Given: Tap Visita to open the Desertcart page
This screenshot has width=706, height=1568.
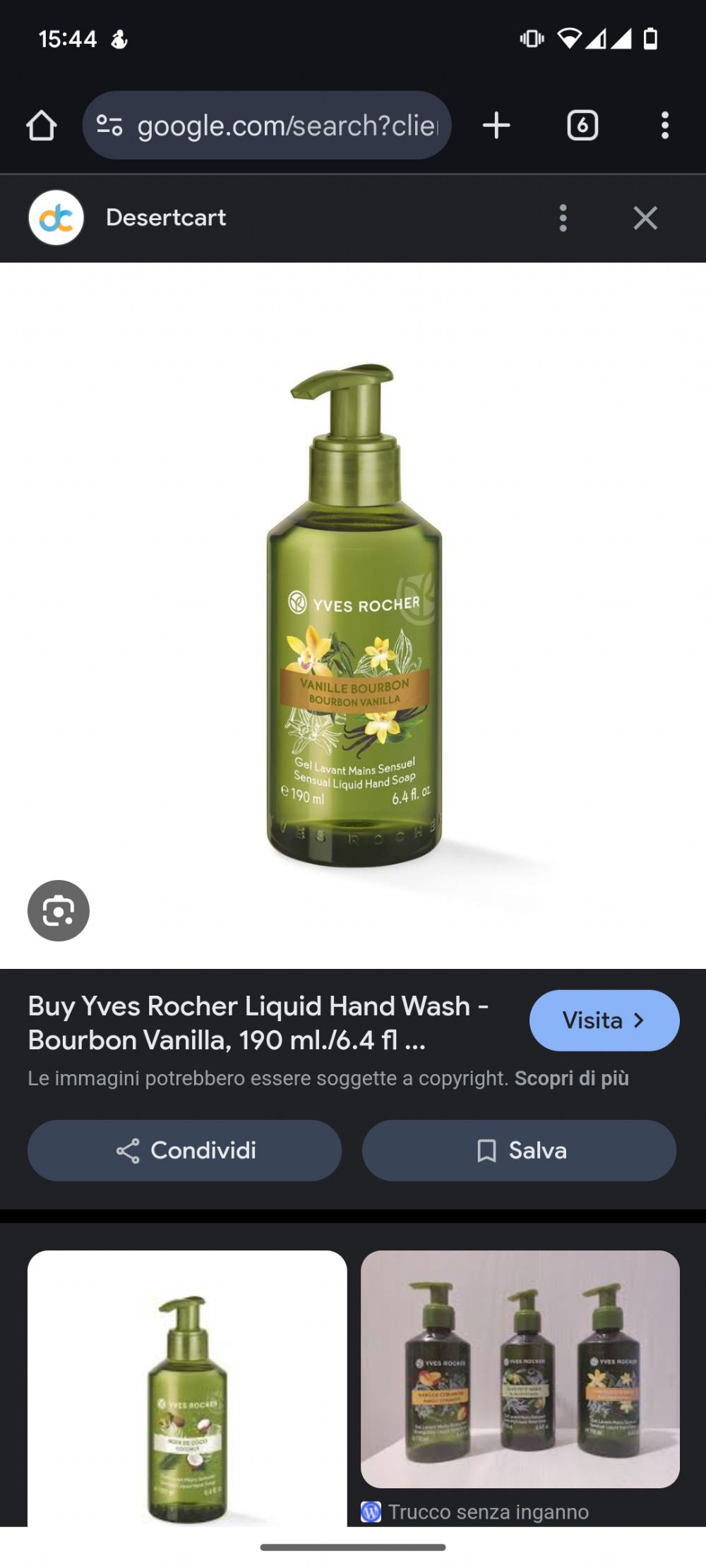Looking at the screenshot, I should (x=604, y=1020).
